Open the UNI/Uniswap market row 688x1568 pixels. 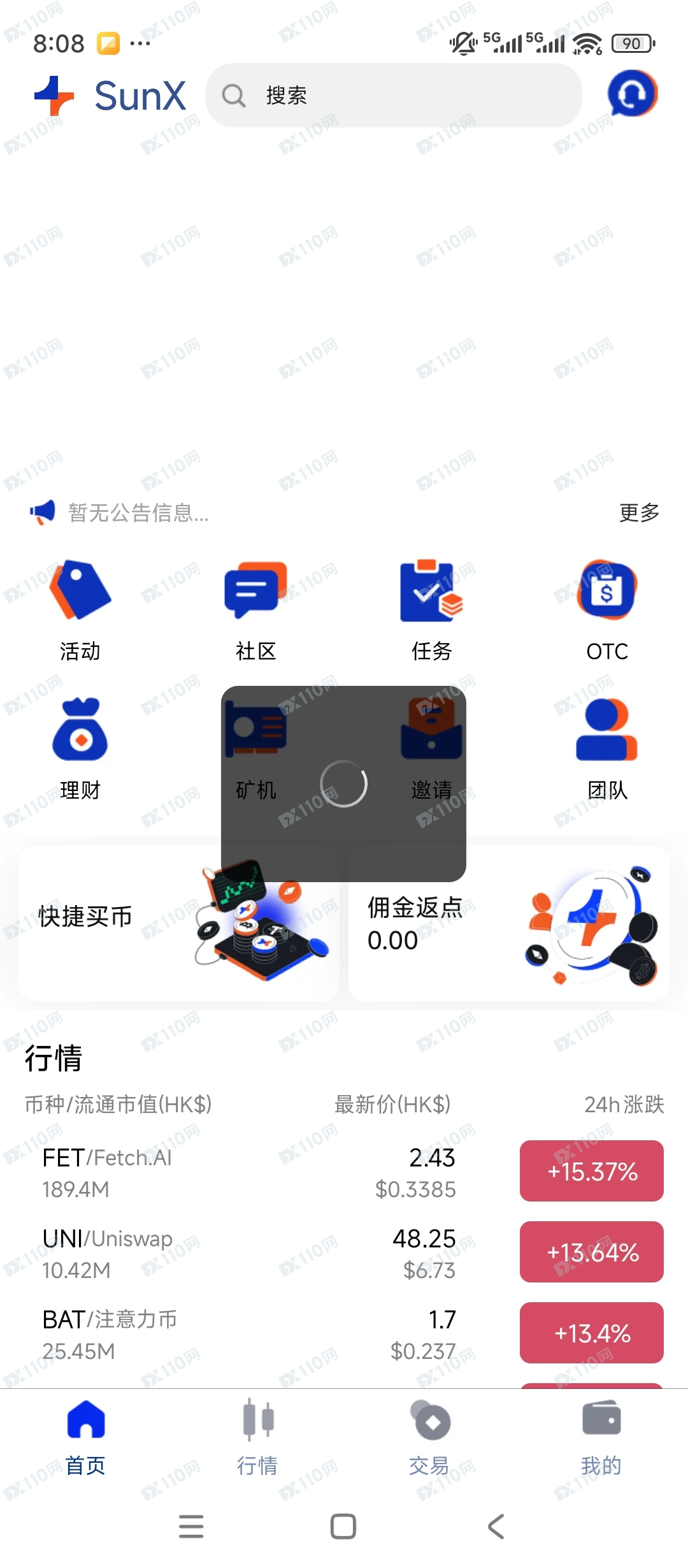[x=255, y=1252]
